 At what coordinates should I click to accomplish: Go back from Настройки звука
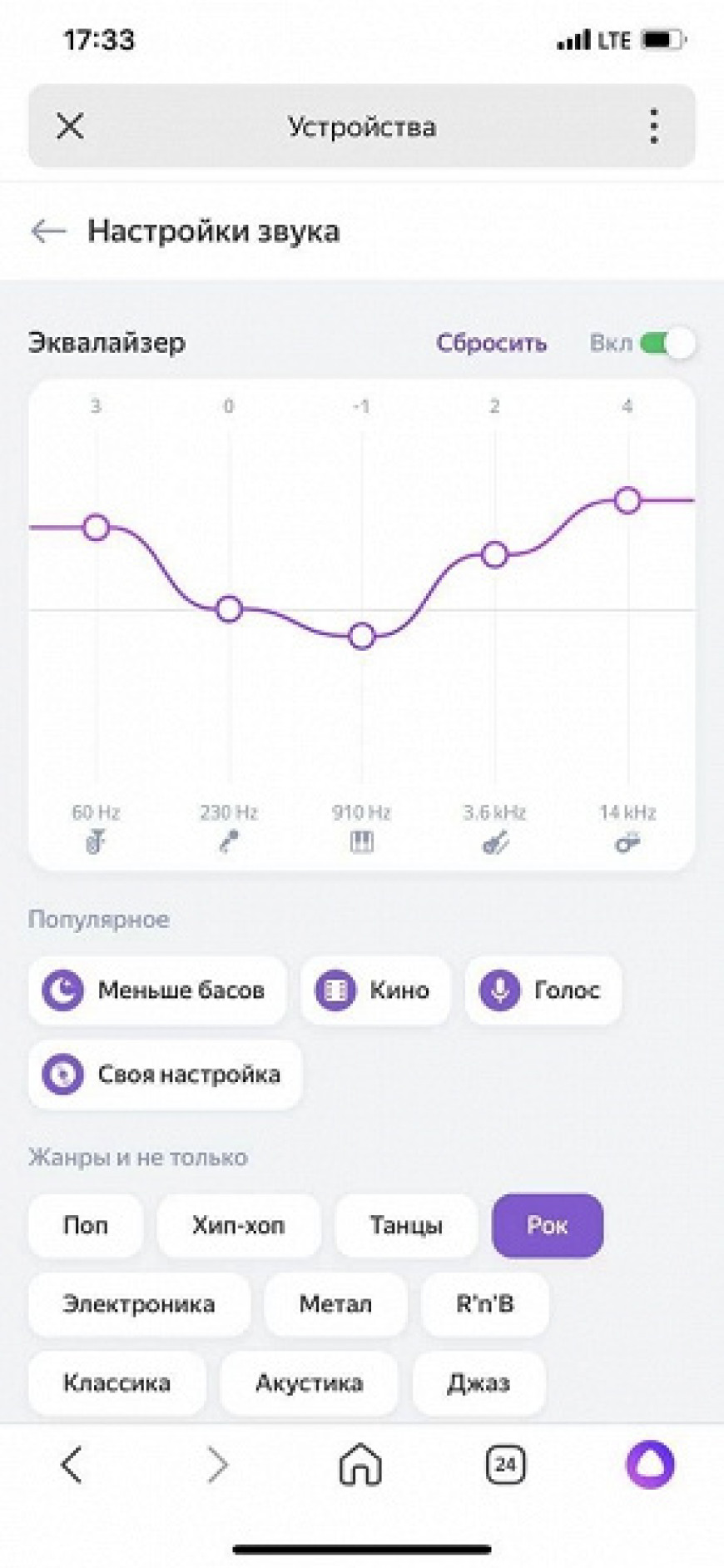pyautogui.click(x=47, y=231)
